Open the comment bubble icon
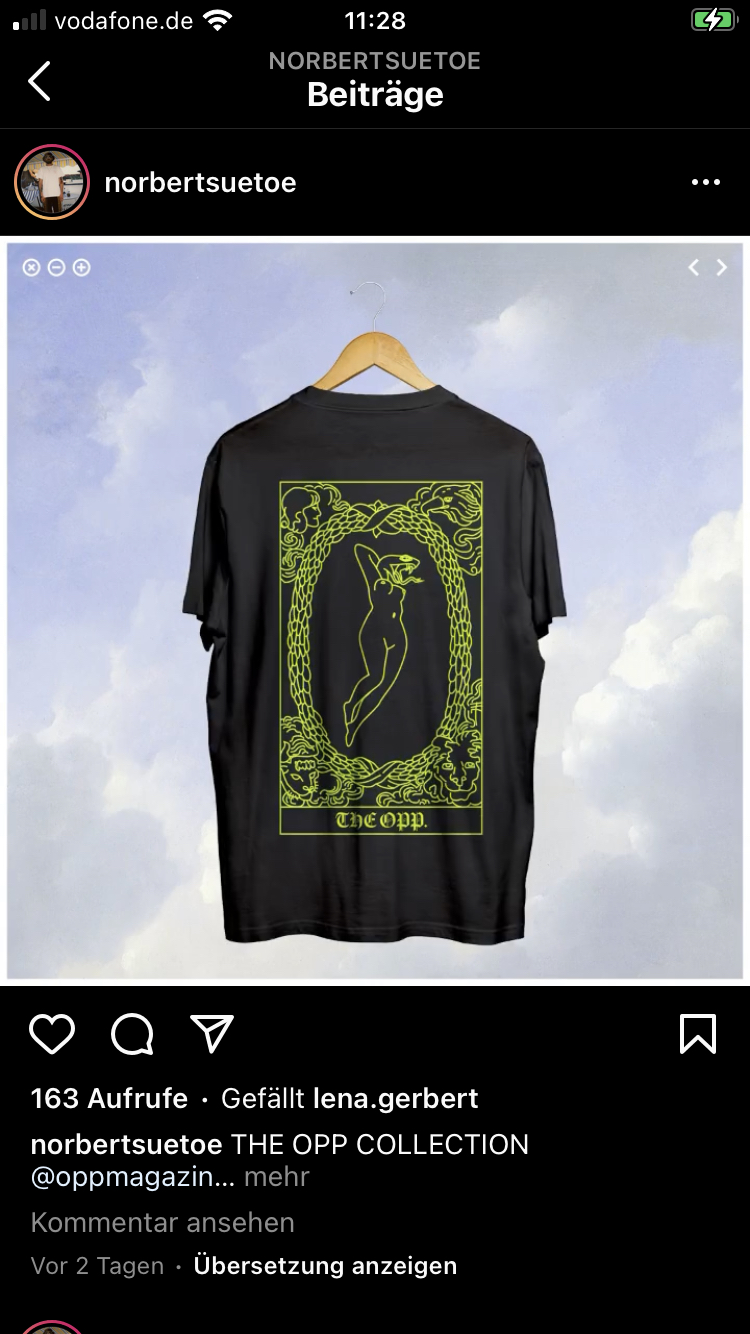Screen dimensions: 750x1334 (132, 1034)
